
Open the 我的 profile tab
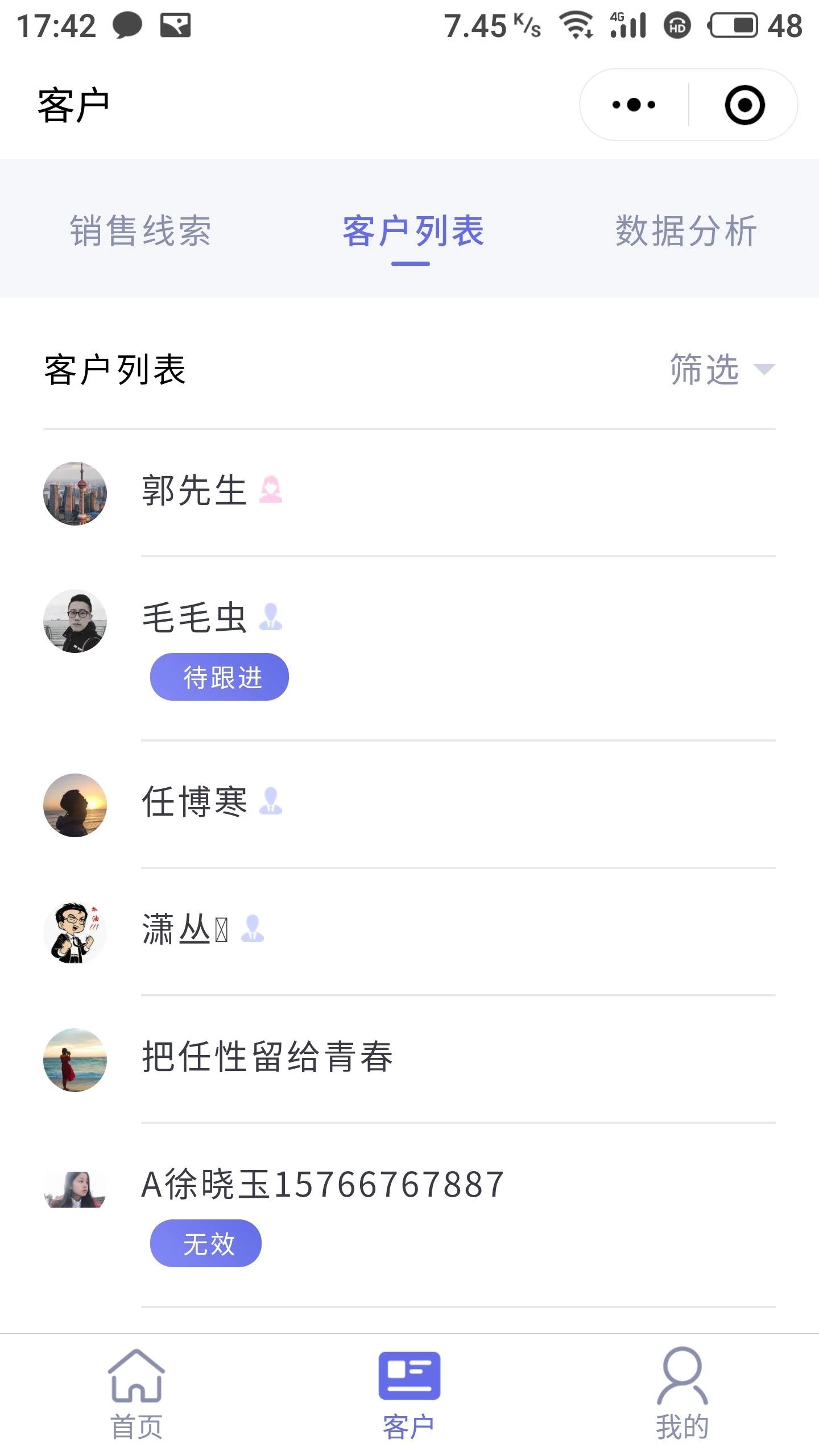[682, 1393]
